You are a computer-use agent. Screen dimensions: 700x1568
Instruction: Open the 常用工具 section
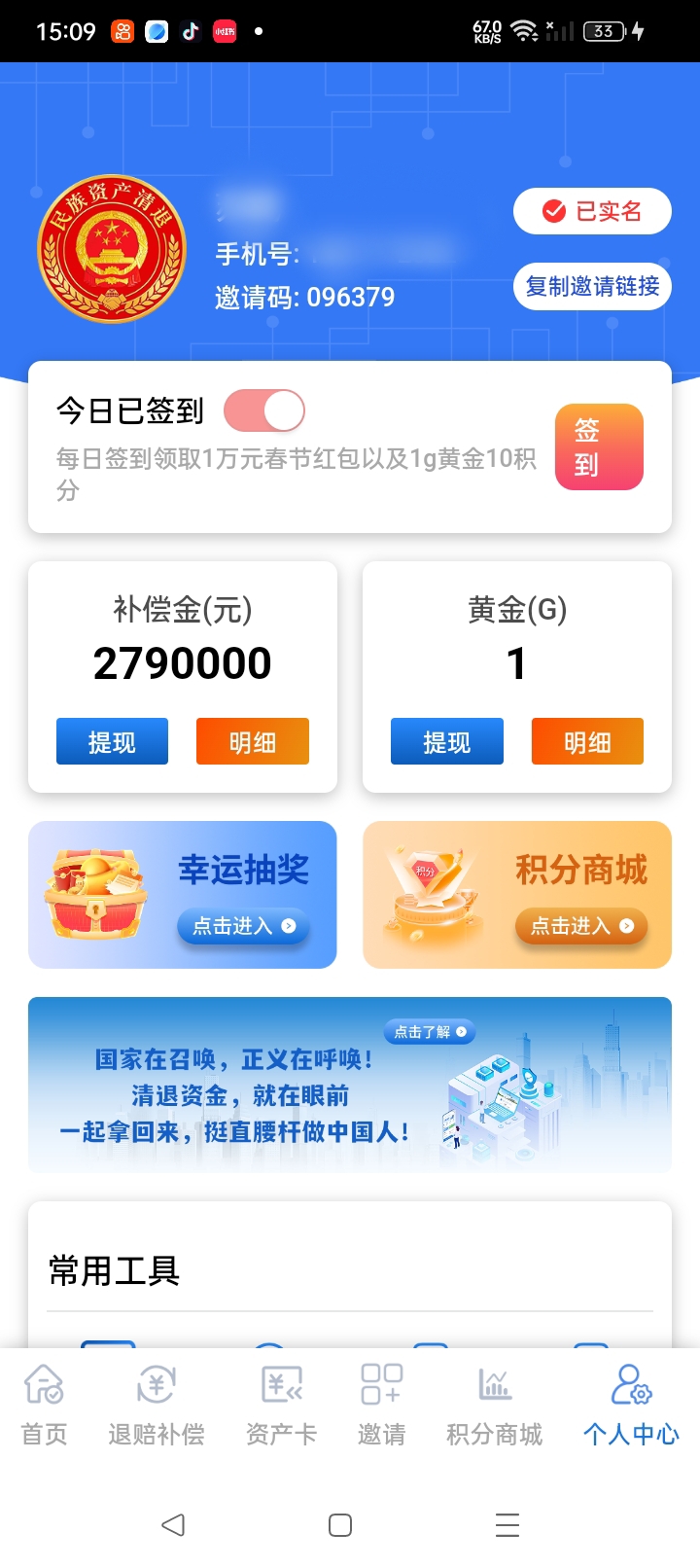111,1270
